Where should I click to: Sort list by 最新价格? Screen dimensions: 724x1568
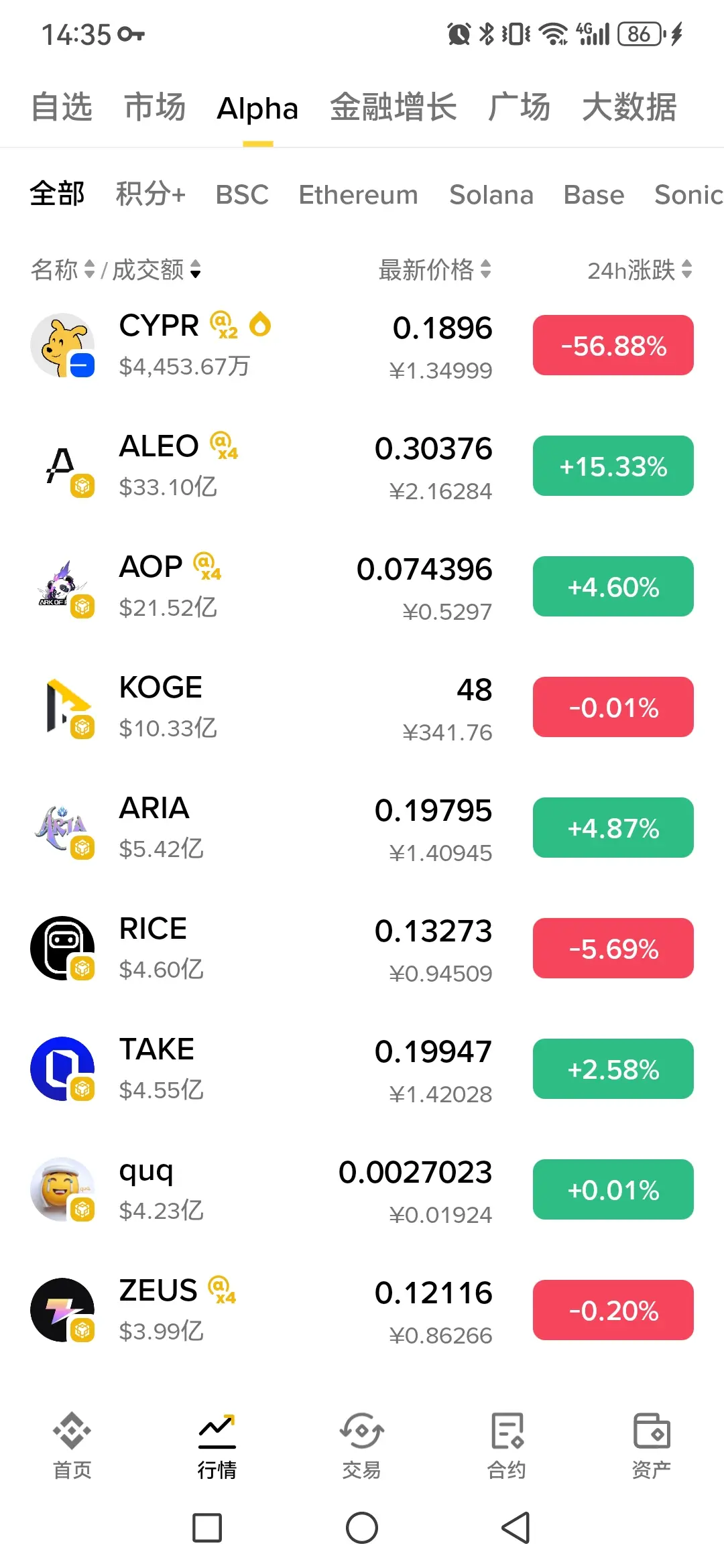(434, 270)
